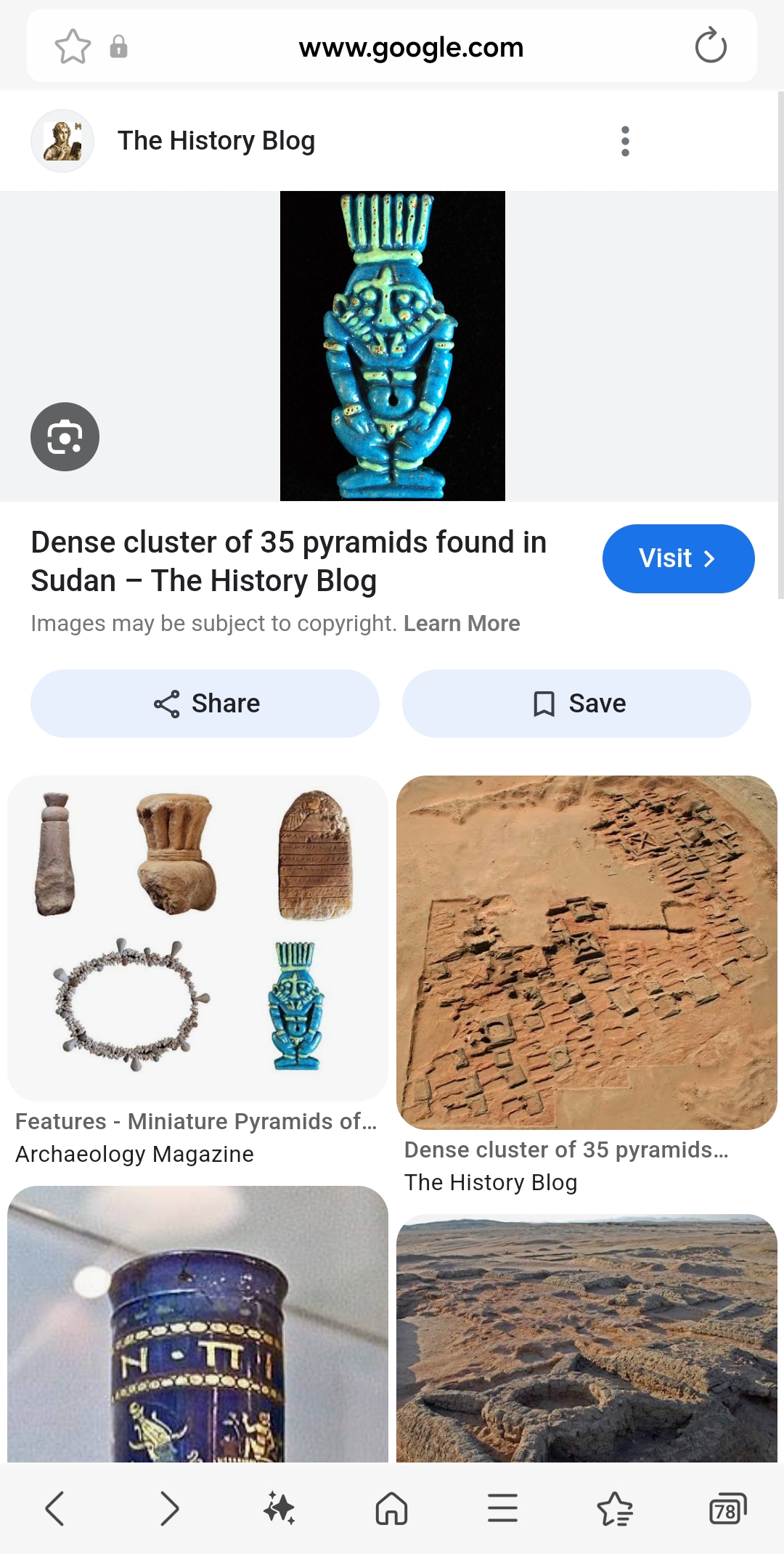This screenshot has height=1554, width=784.
Task: Visit The History Blog page
Action: pos(678,558)
